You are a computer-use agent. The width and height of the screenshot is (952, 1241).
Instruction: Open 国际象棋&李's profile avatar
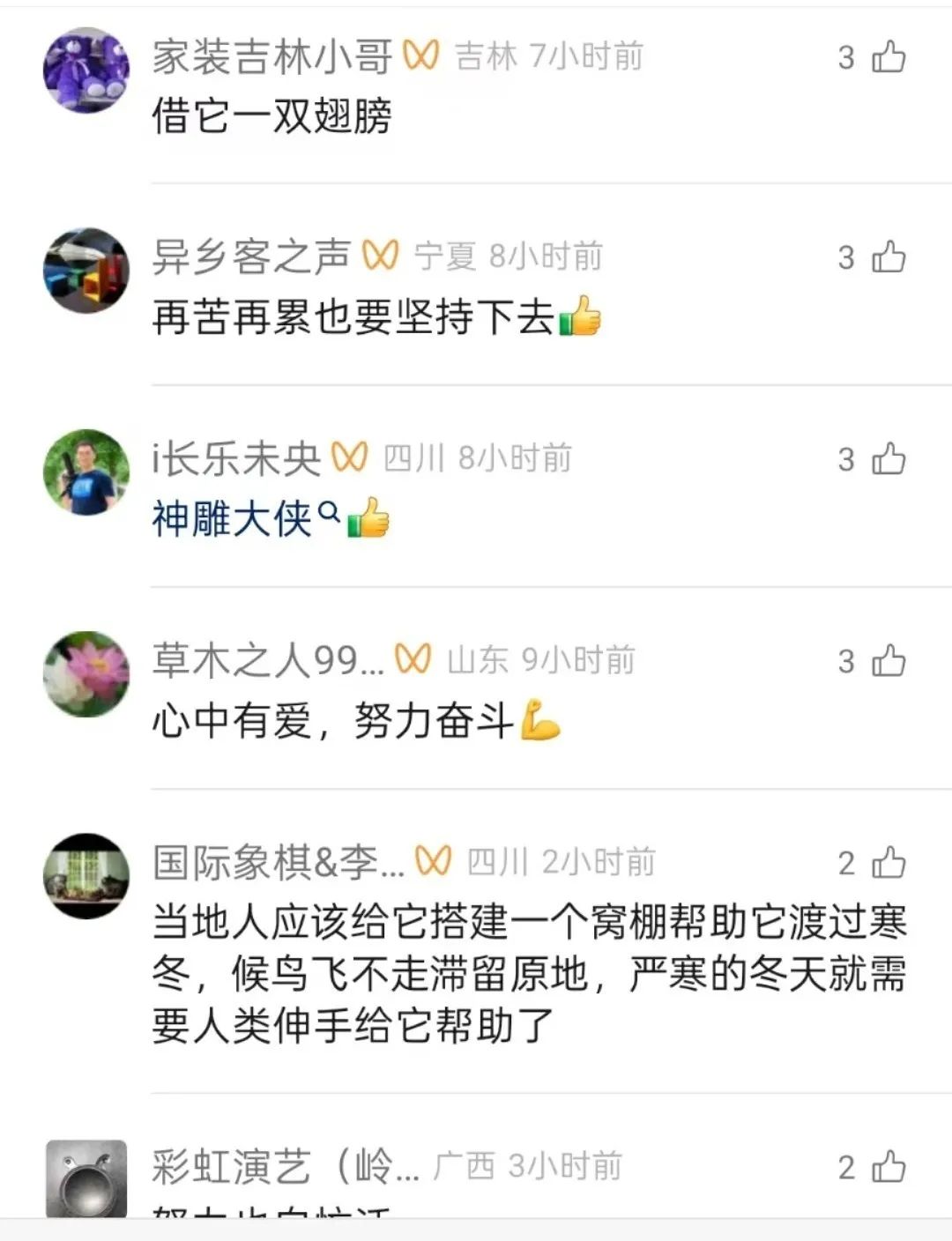click(86, 876)
